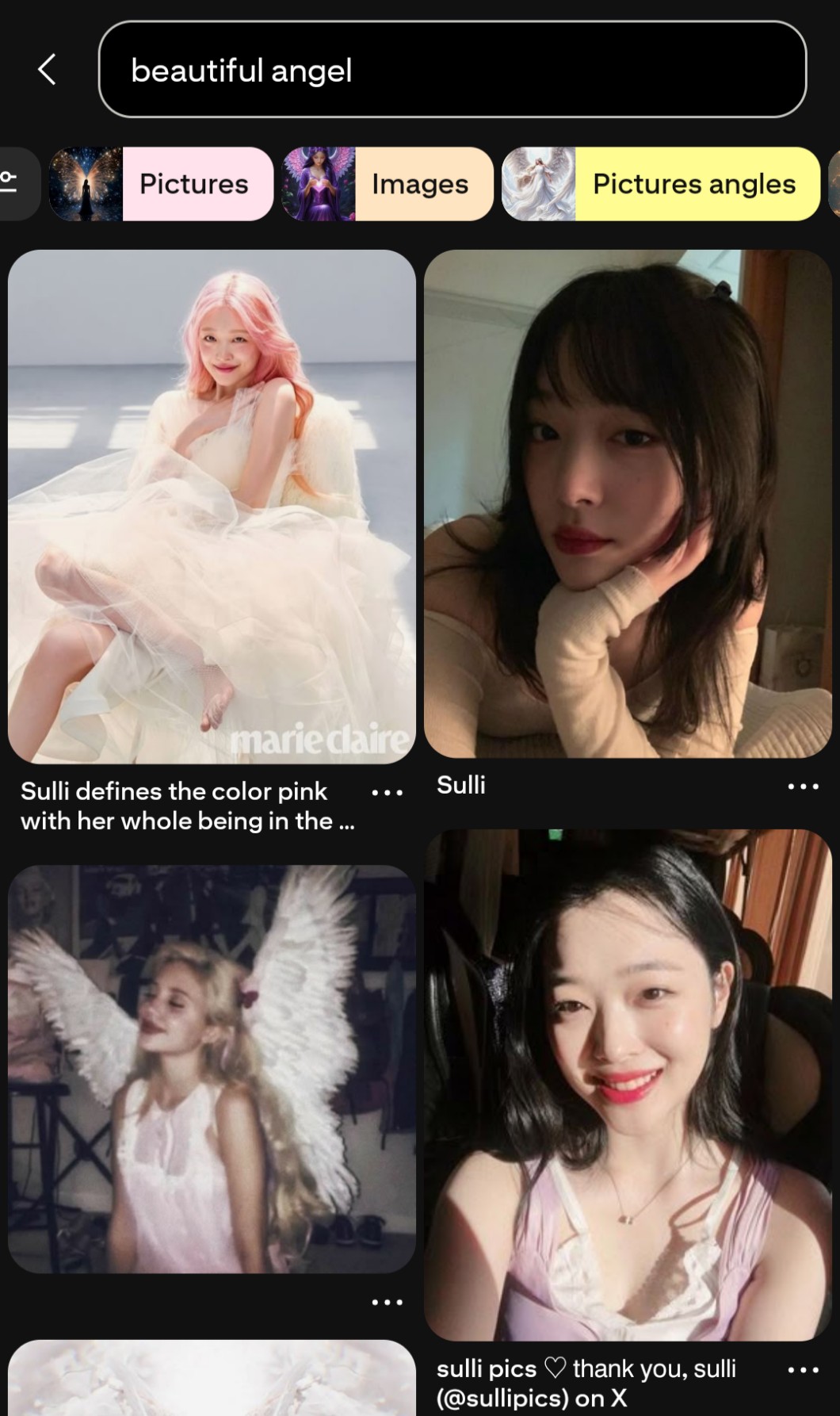Open options for the angel wings pin
The height and width of the screenshot is (1416, 840).
coord(387,1303)
